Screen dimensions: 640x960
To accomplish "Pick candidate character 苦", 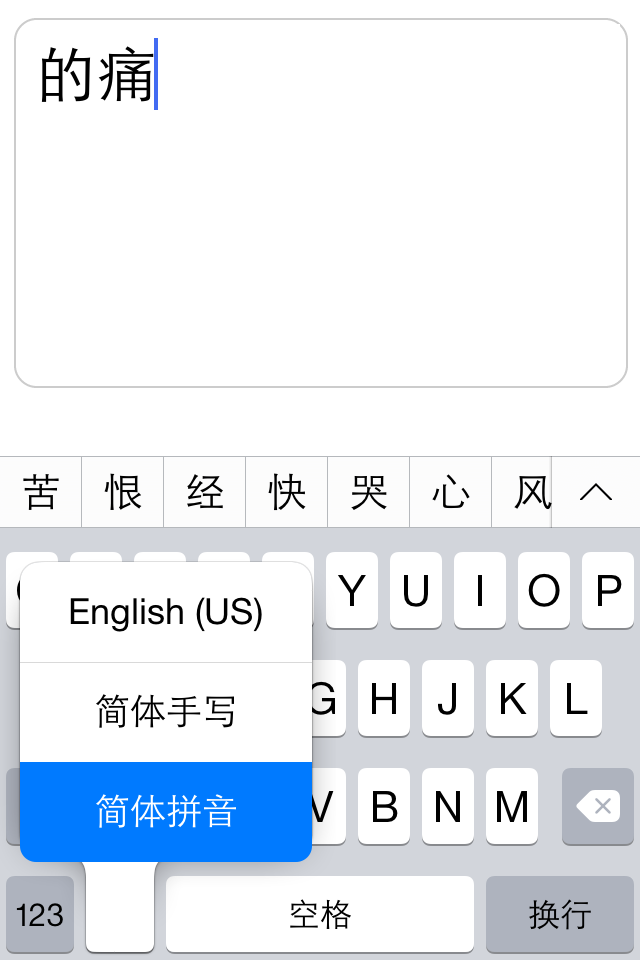I will click(41, 492).
